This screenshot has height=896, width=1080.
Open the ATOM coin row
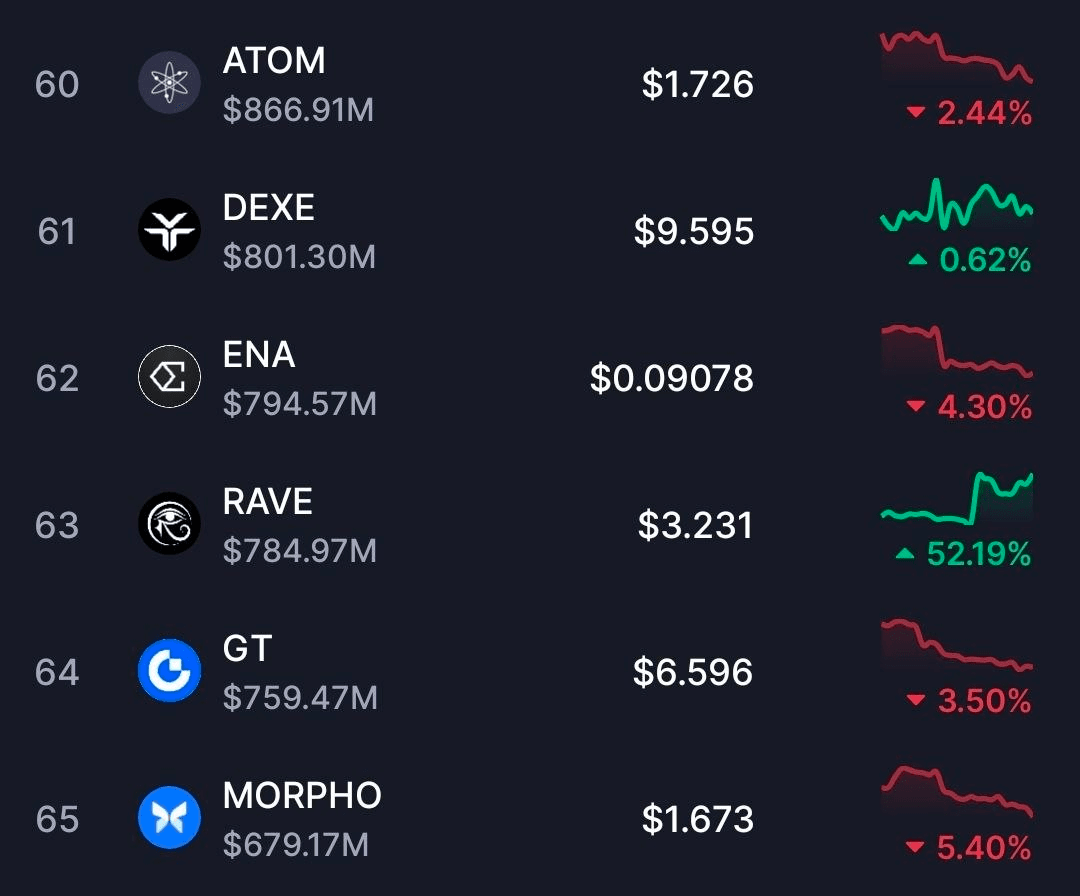[274, 62]
